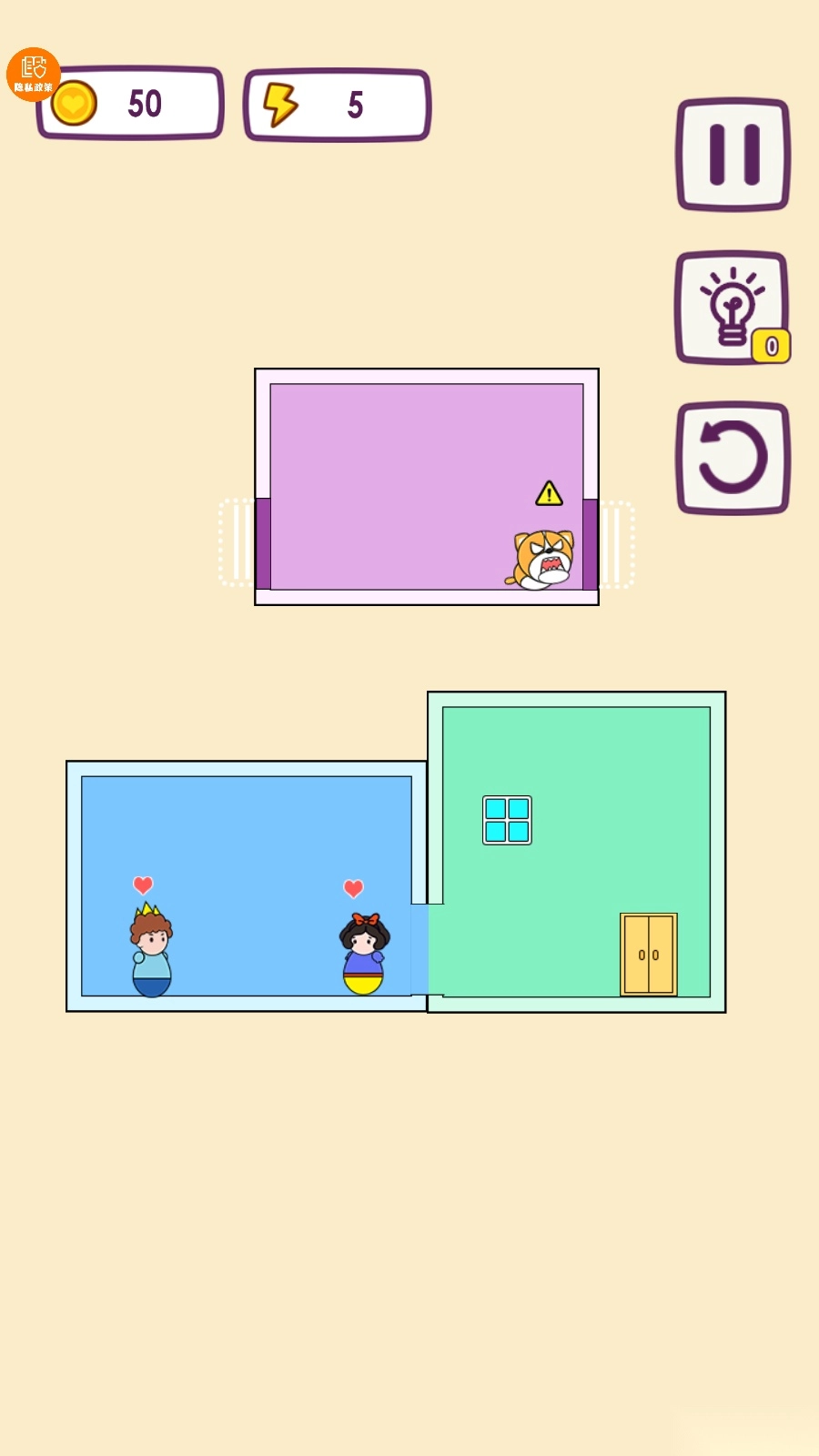Open the energy counter showing 5
Screen dimensions: 819x1456
(338, 106)
